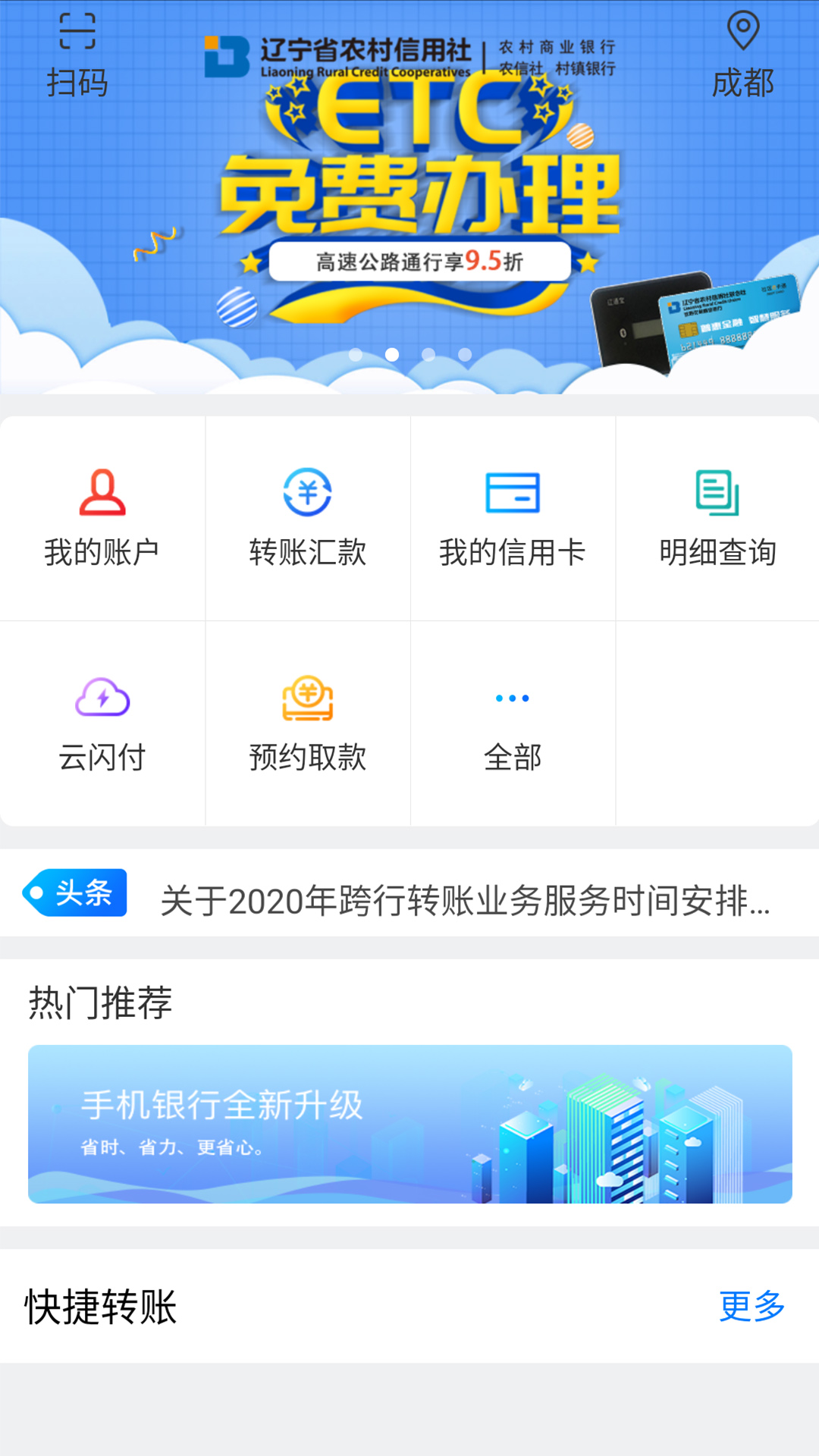Open 我的账户 (My Account)

[102, 519]
